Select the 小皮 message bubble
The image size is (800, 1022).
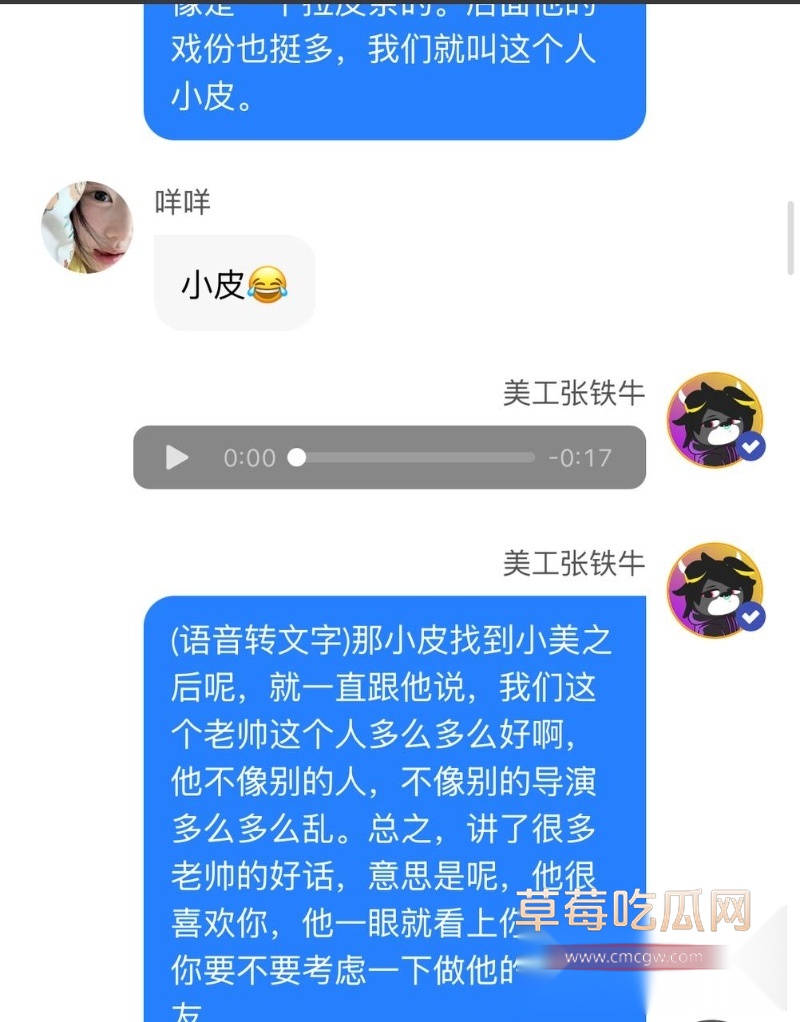coord(234,281)
